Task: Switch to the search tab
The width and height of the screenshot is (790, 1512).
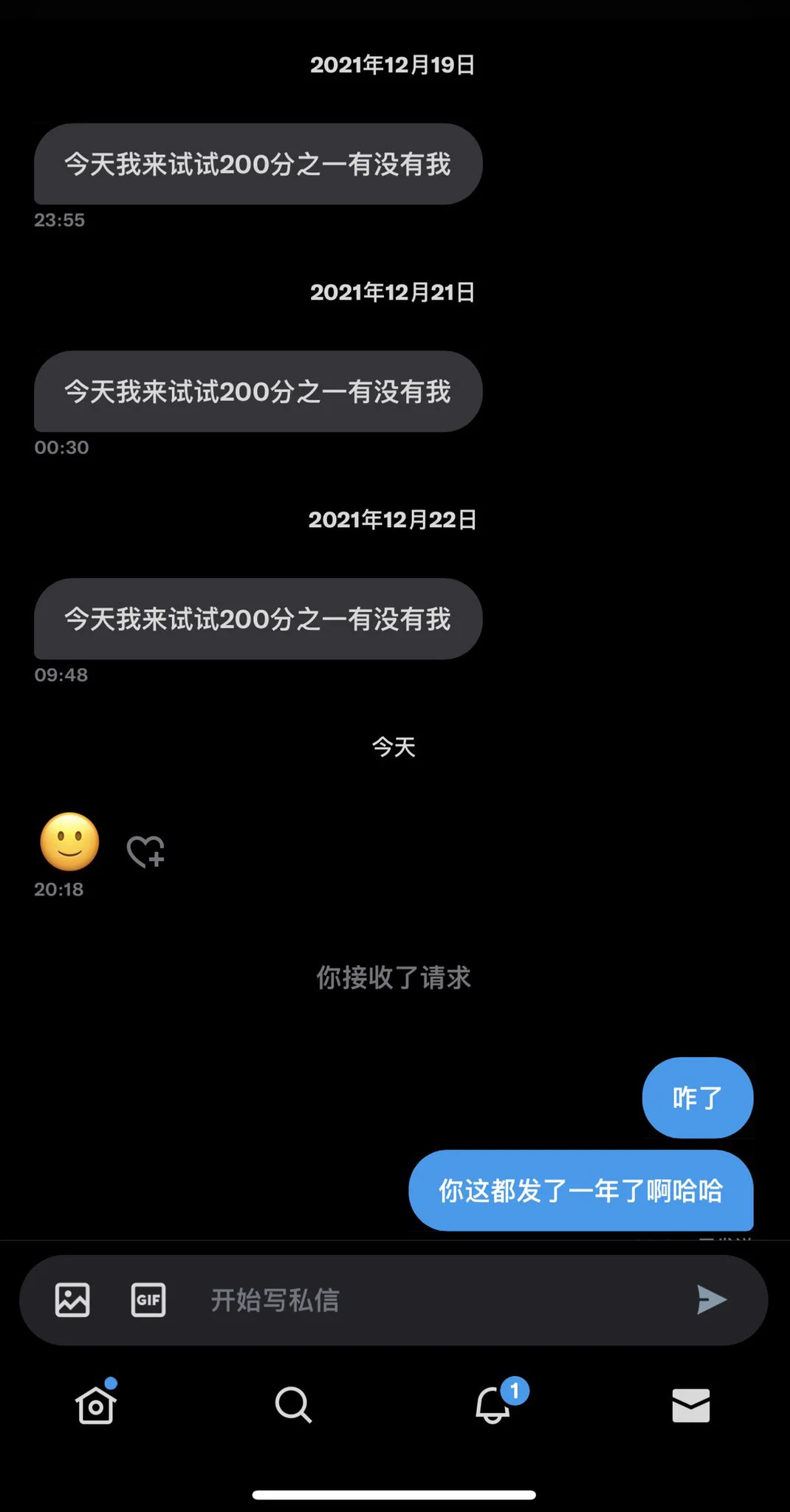Action: tap(293, 1404)
